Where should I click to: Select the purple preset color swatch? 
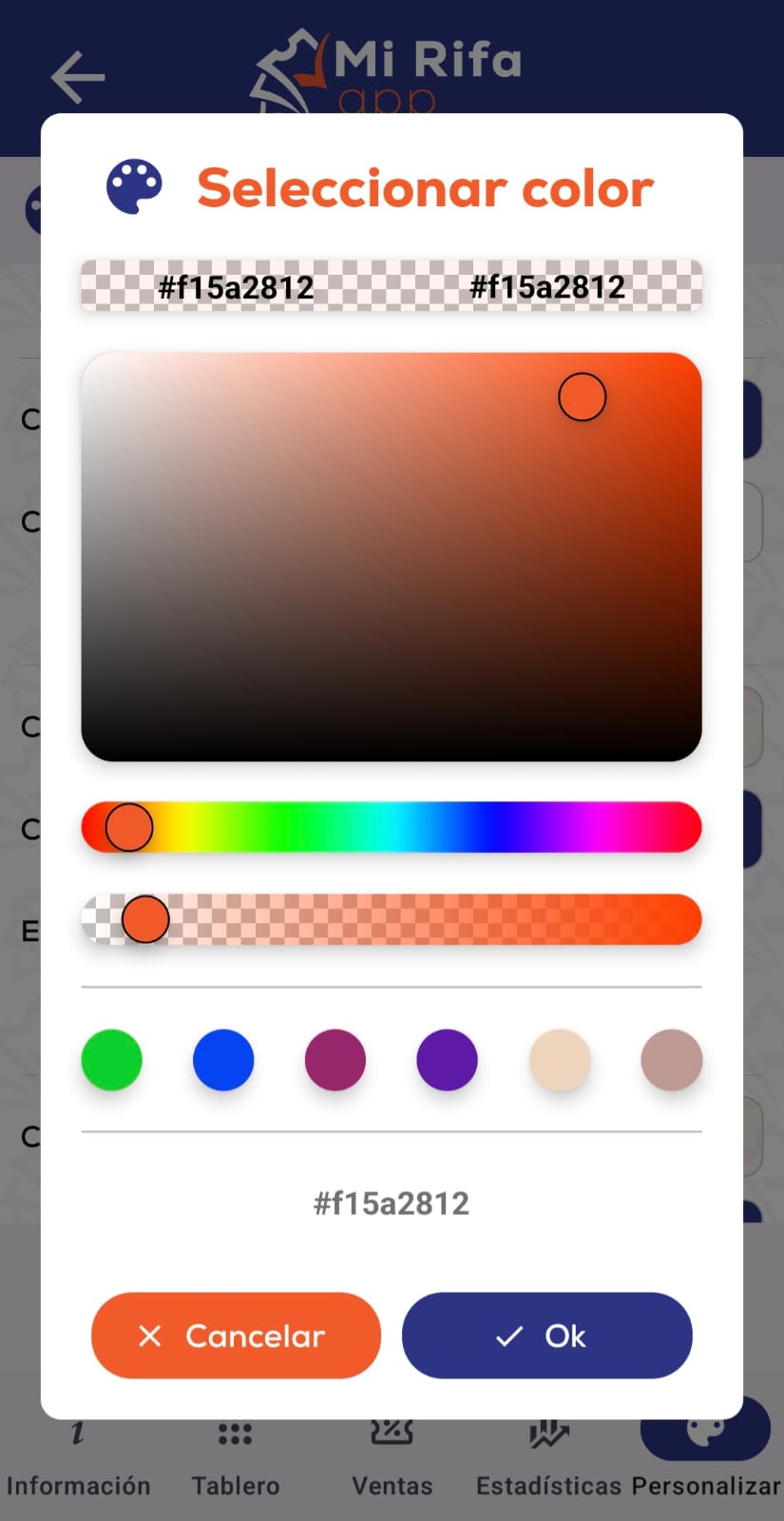click(x=447, y=1060)
